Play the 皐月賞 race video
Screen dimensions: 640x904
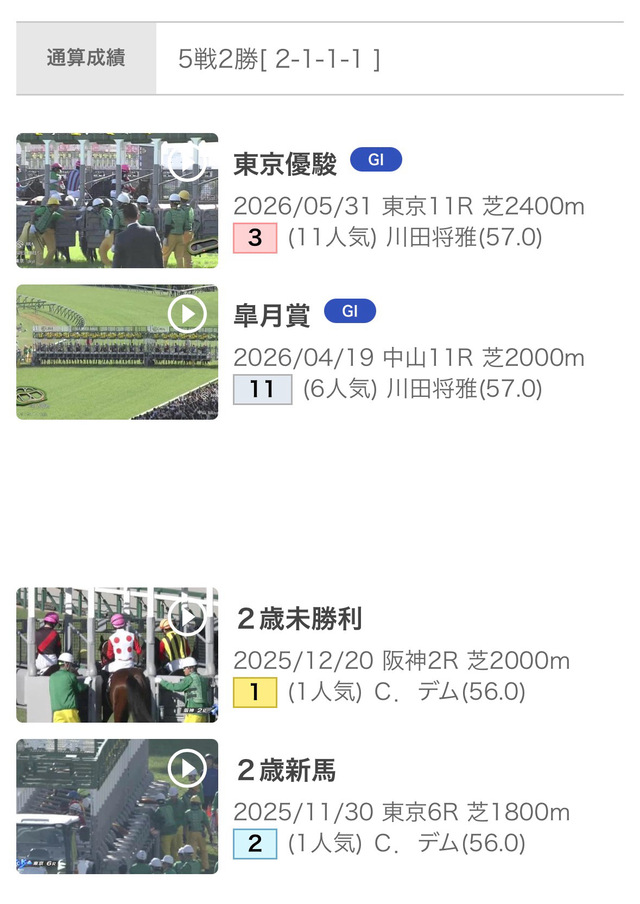[187, 314]
